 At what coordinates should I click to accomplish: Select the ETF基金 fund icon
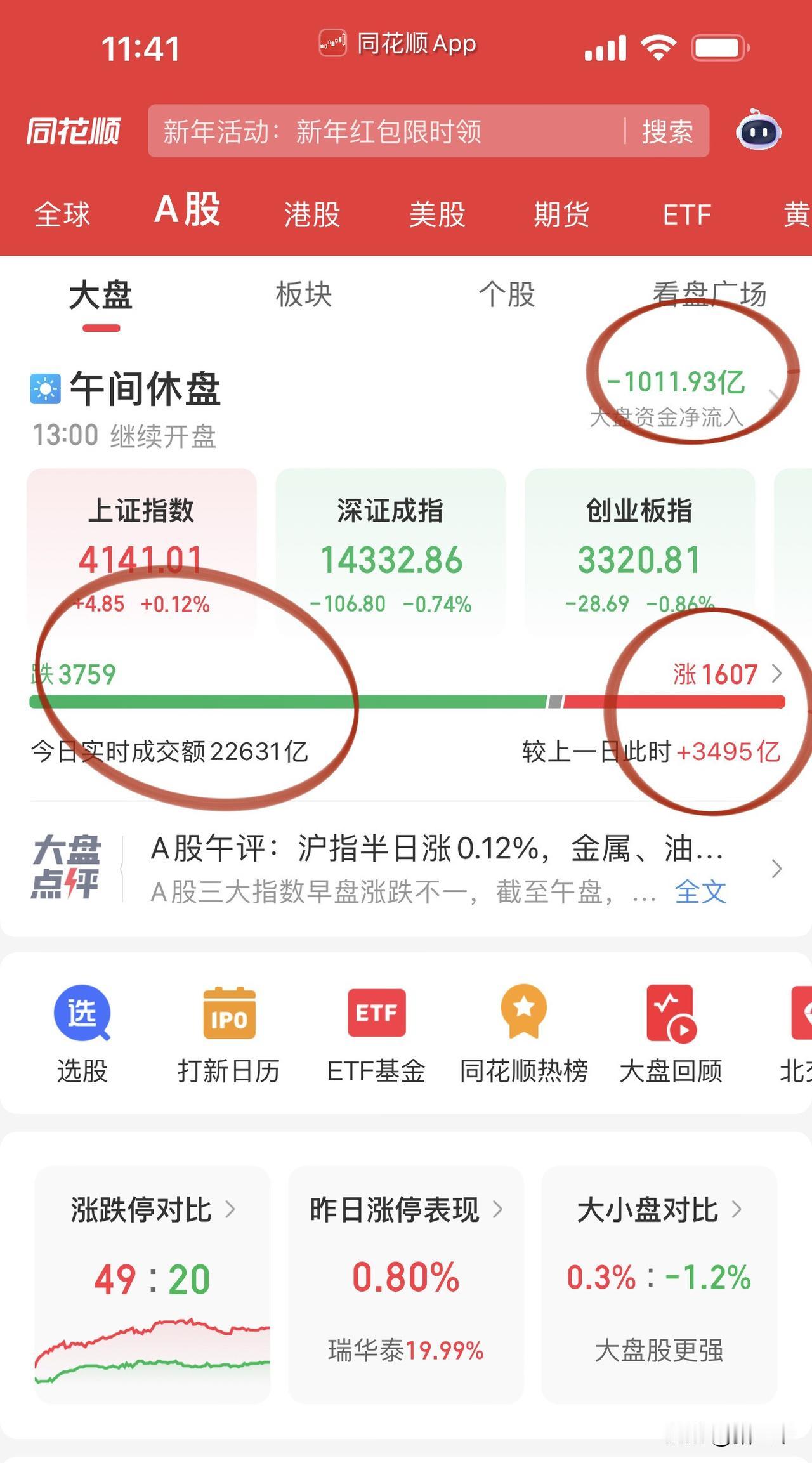[377, 1013]
